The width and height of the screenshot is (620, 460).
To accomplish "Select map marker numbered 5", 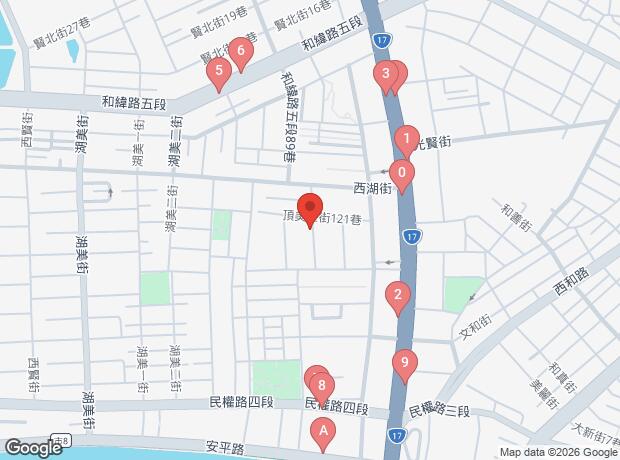I will (x=218, y=71).
